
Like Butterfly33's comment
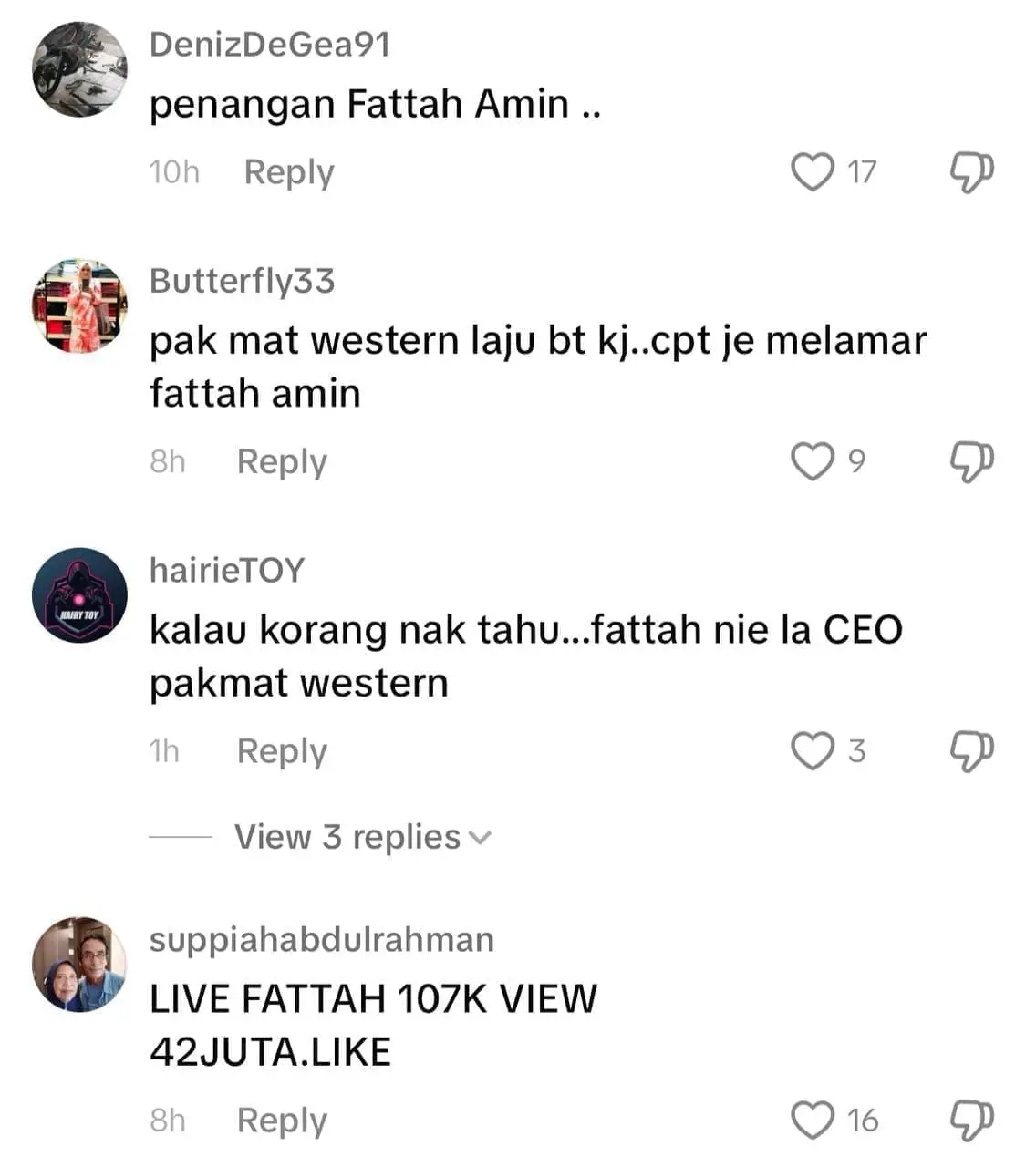(x=812, y=461)
